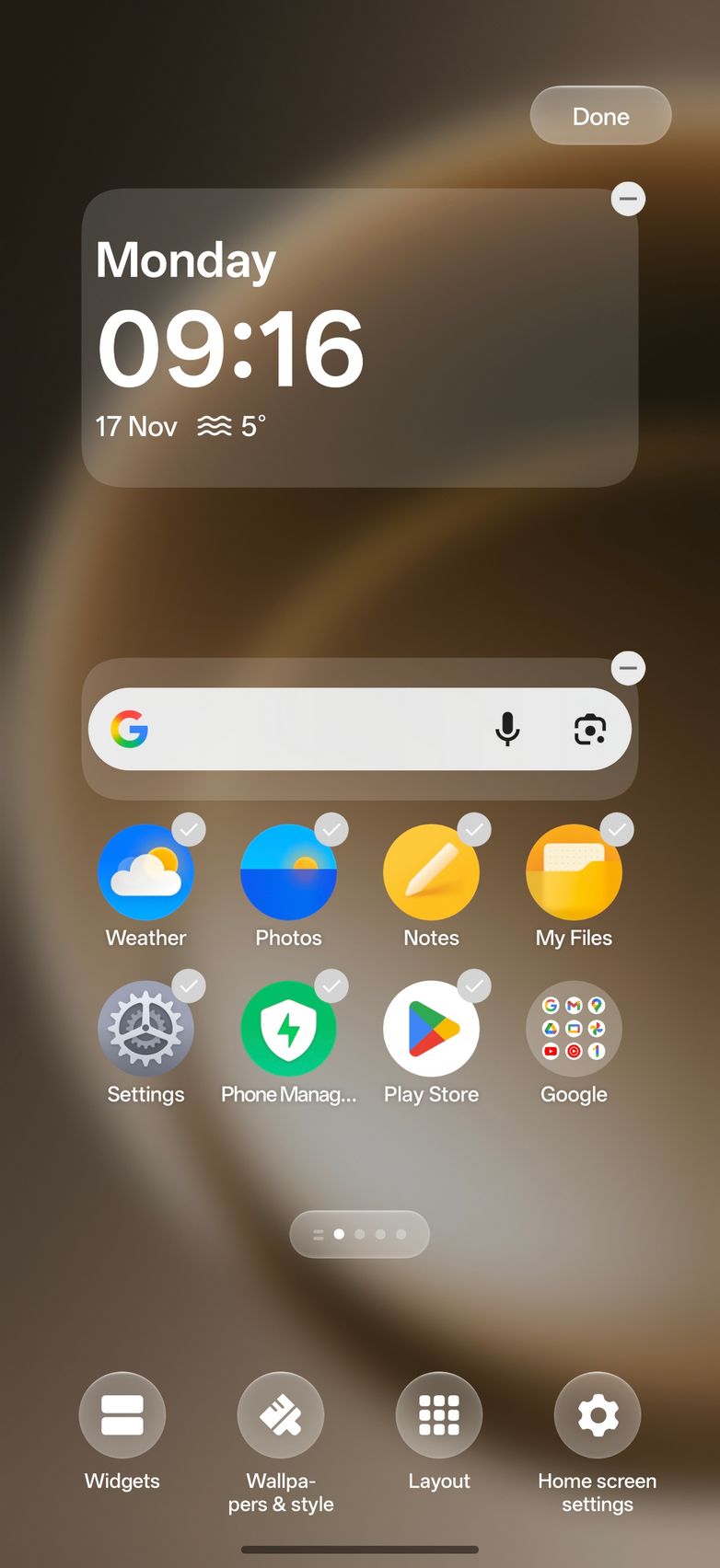Image resolution: width=720 pixels, height=1568 pixels.
Task: Select the Notes app icon
Action: click(431, 872)
